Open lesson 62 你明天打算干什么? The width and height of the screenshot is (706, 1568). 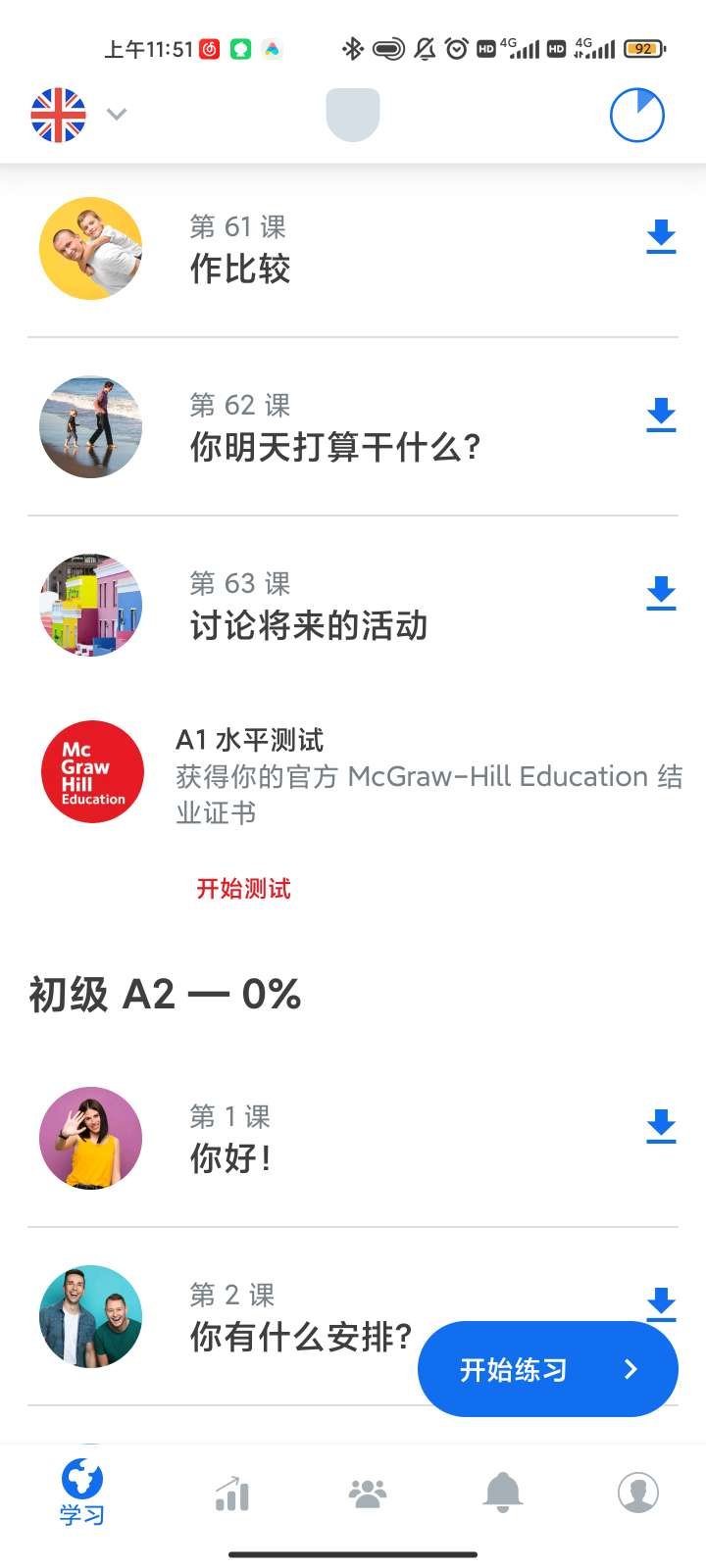pos(333,427)
